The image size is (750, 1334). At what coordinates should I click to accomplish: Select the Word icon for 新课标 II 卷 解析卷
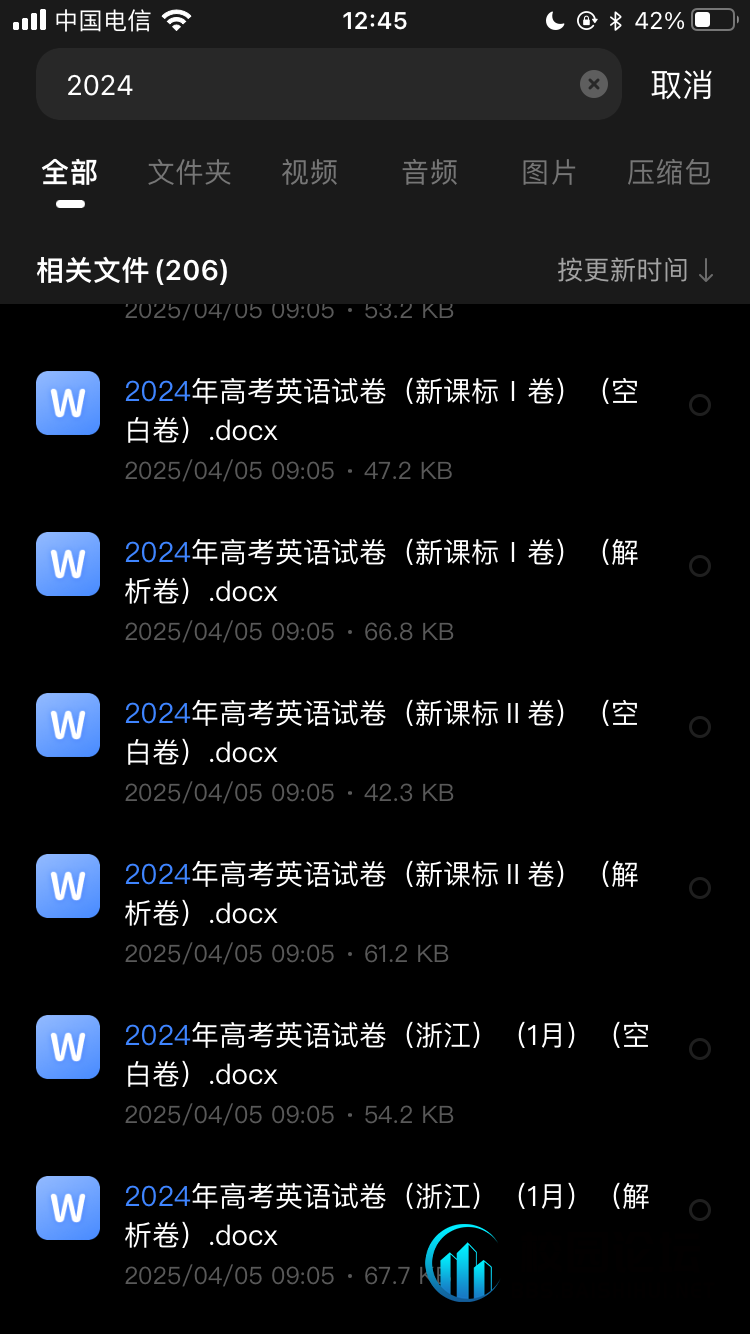coord(67,886)
